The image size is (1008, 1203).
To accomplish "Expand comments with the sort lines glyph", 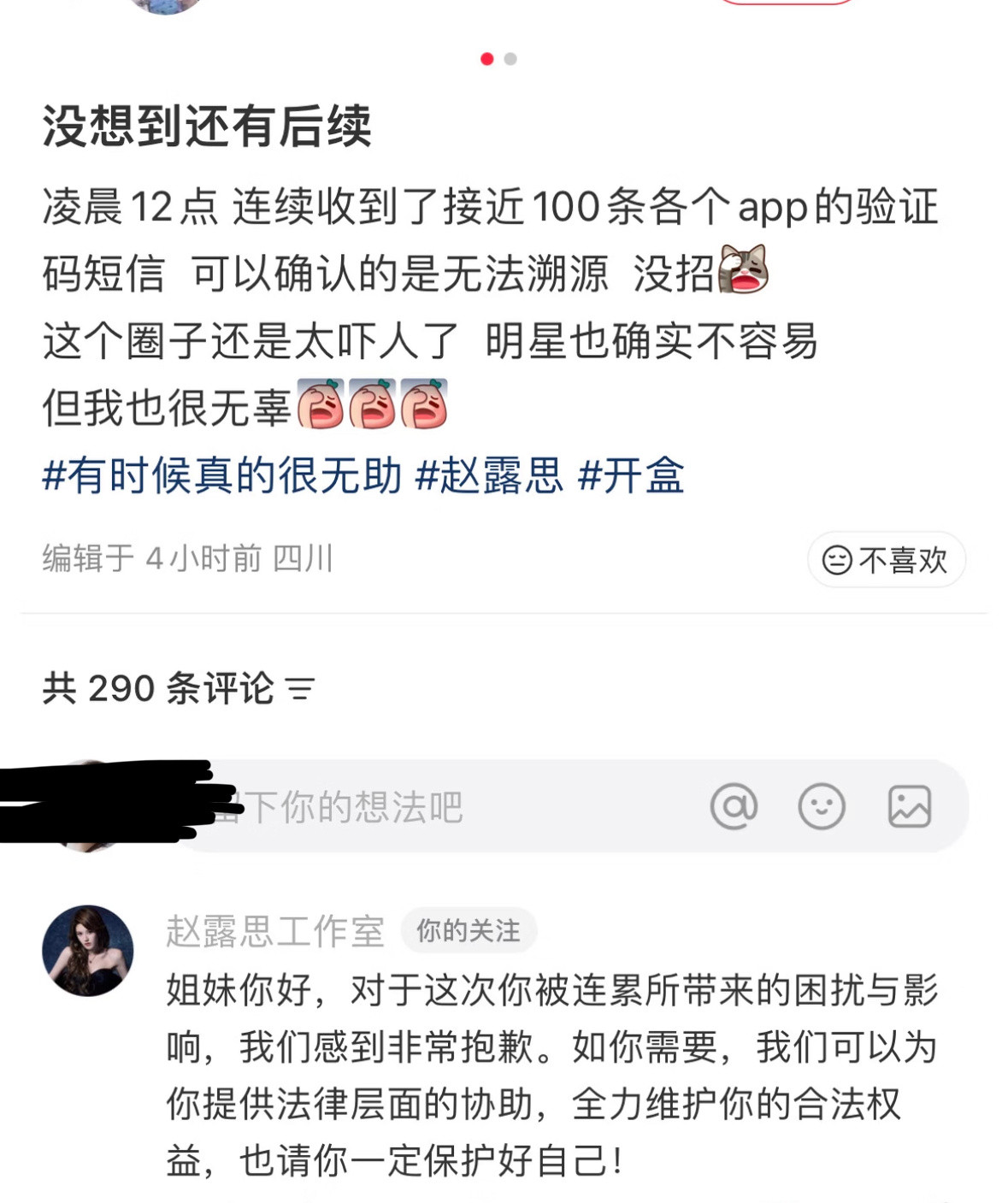I will click(301, 687).
